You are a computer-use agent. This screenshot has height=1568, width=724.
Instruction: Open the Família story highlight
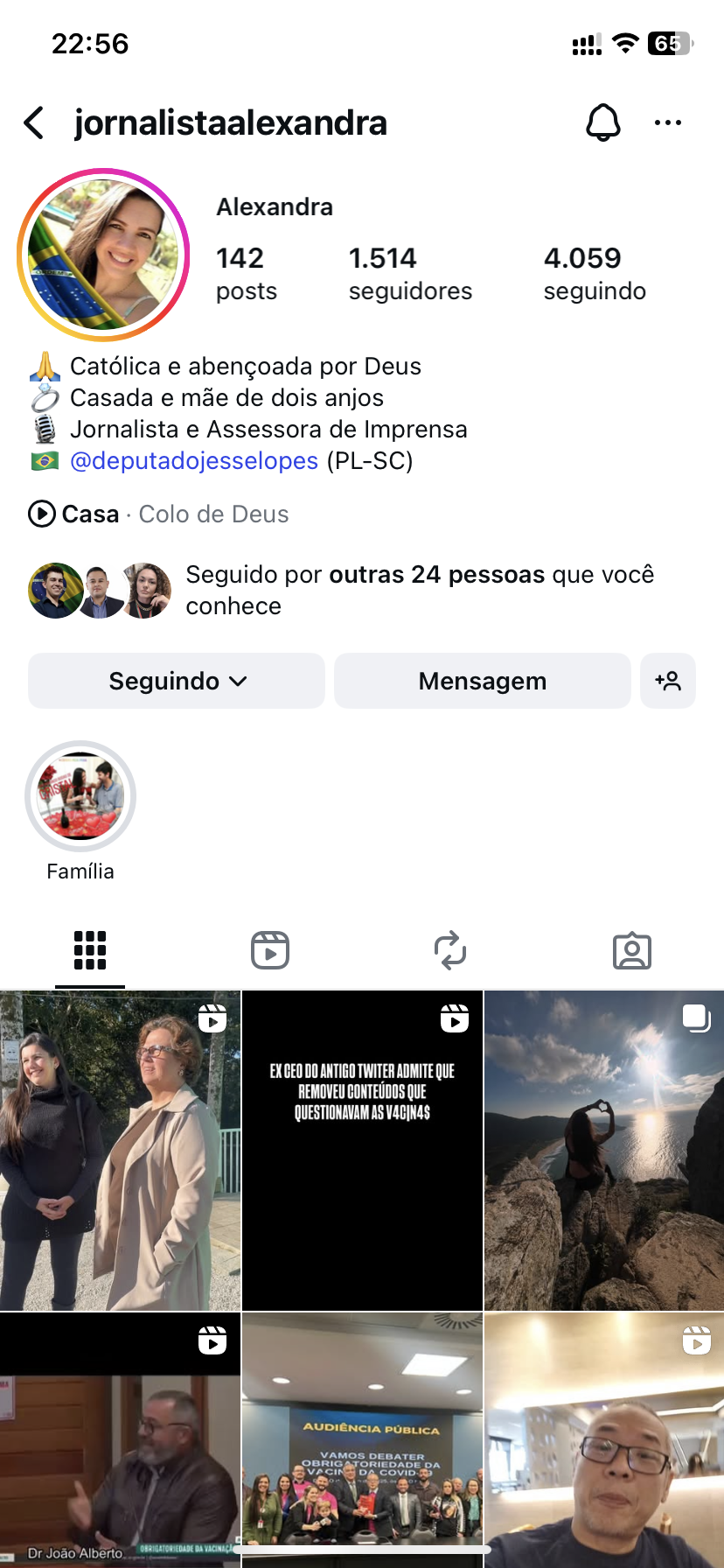(80, 796)
